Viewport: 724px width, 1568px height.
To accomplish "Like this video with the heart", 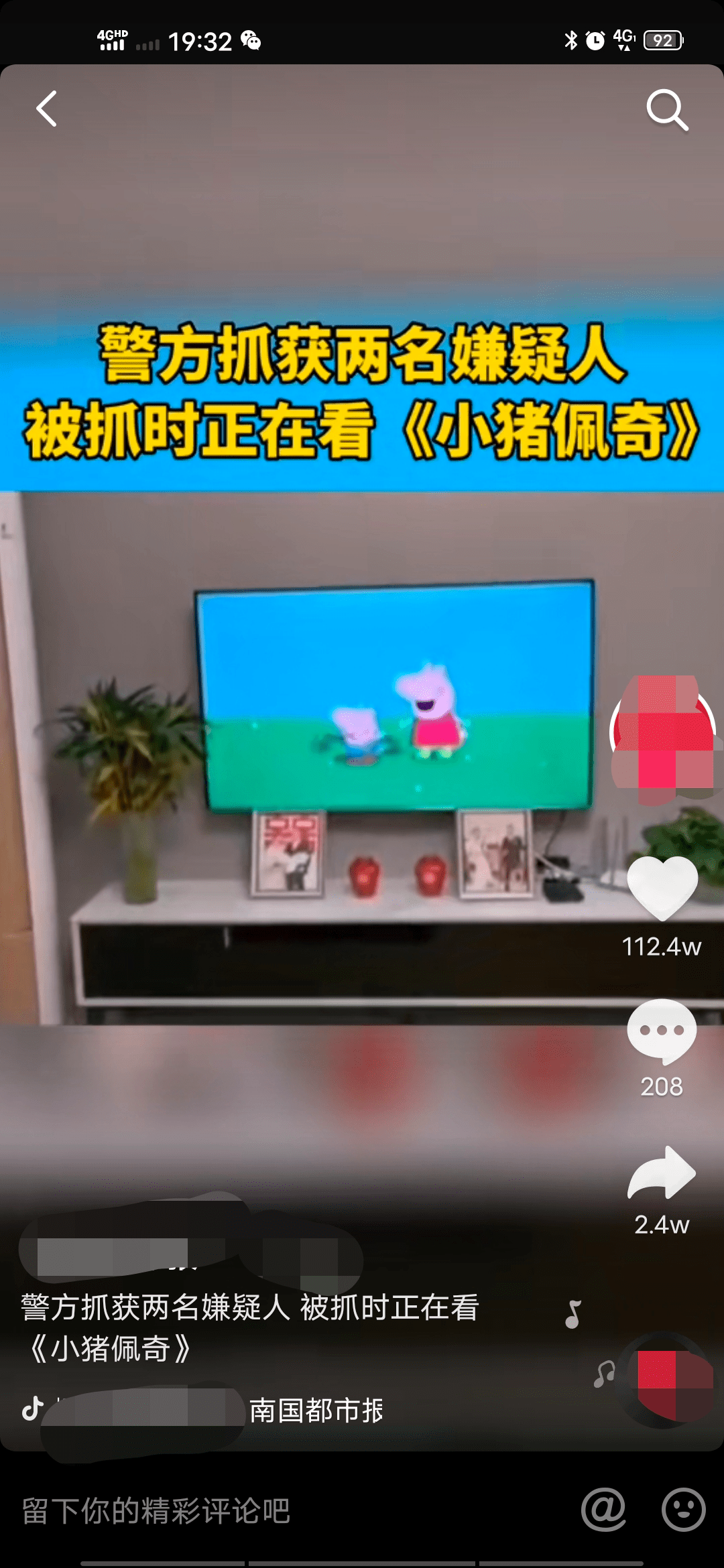I will [662, 888].
